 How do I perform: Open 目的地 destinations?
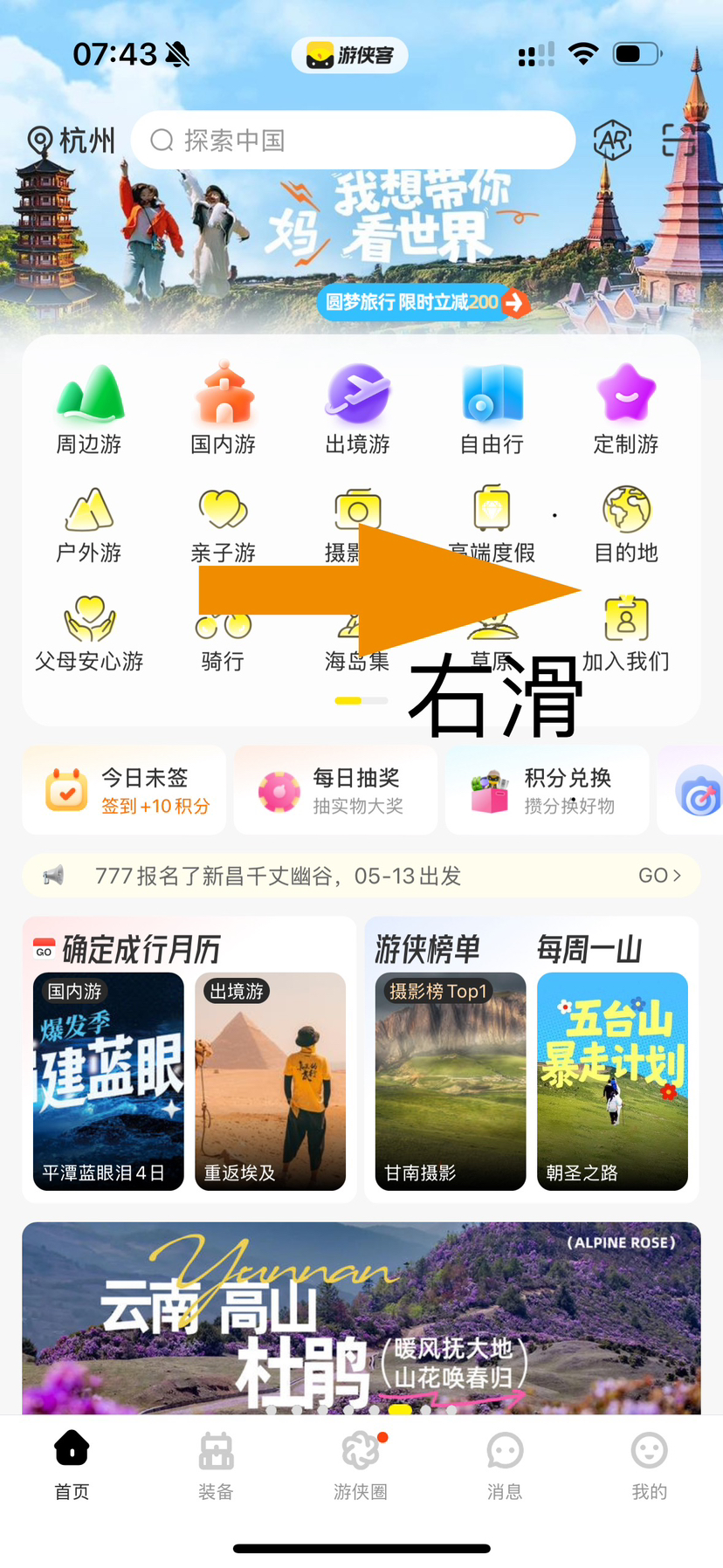click(626, 524)
